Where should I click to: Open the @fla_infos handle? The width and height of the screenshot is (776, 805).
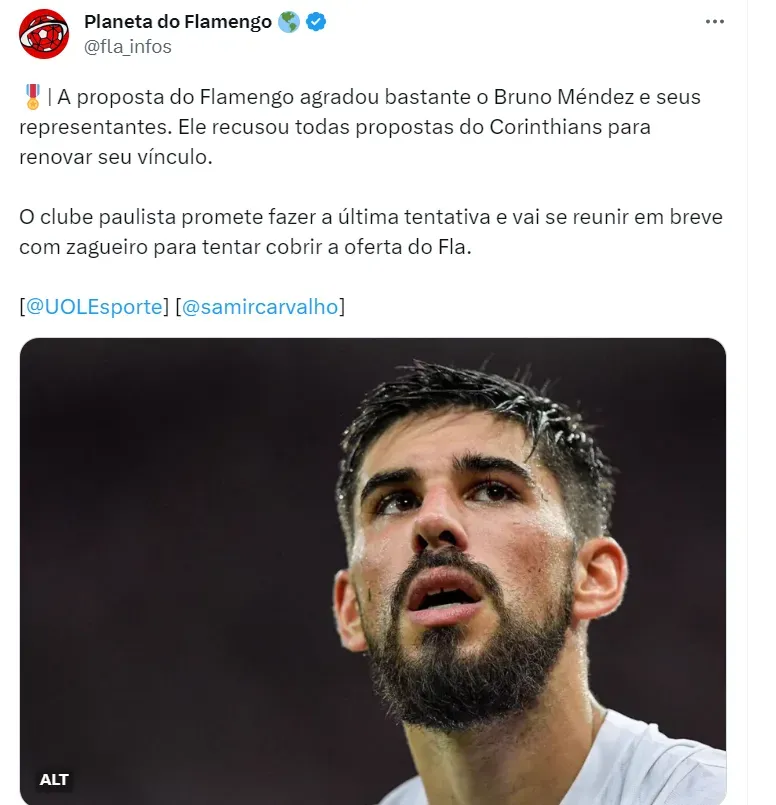(x=128, y=46)
